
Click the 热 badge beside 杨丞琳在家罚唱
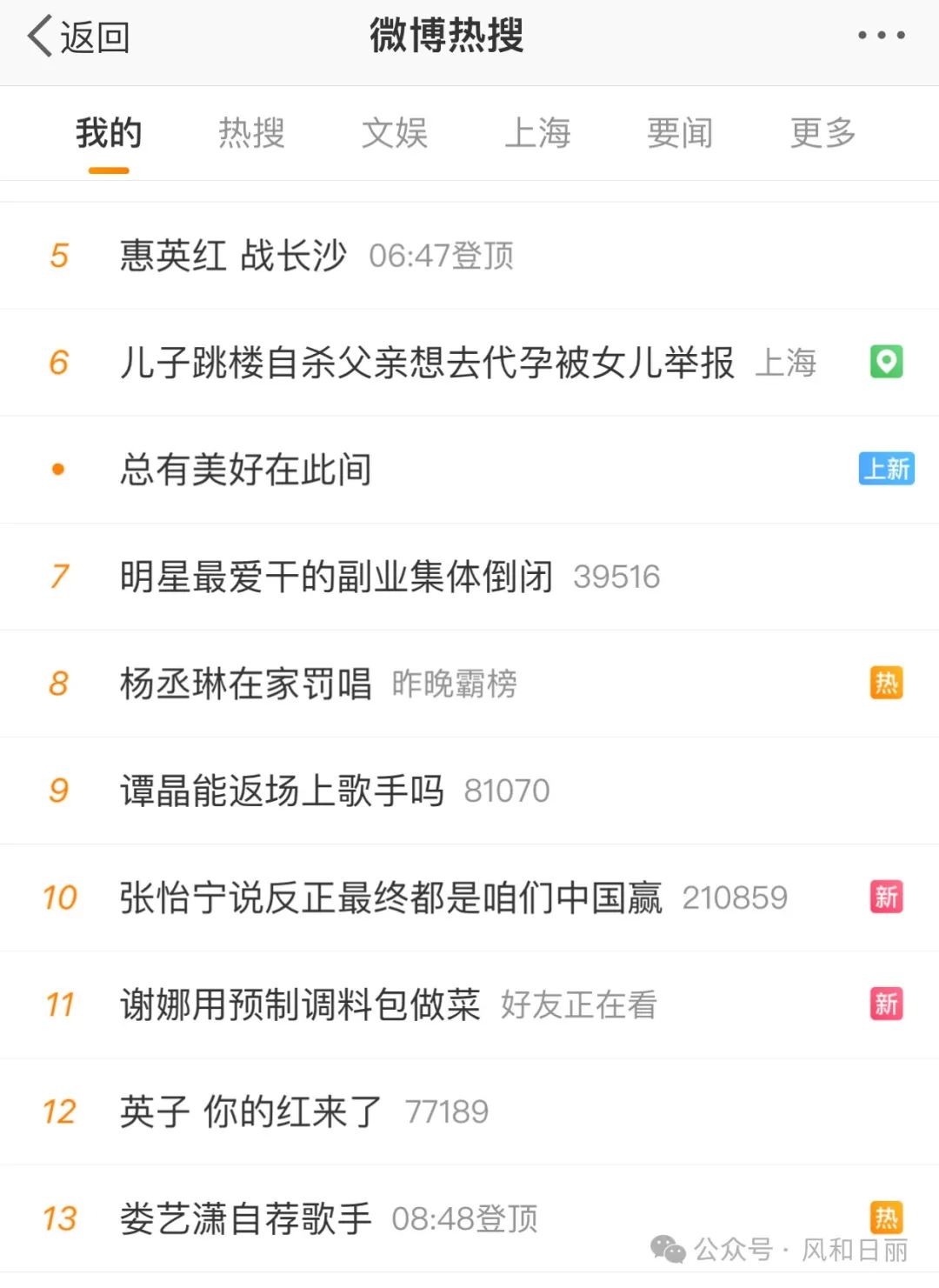point(888,684)
